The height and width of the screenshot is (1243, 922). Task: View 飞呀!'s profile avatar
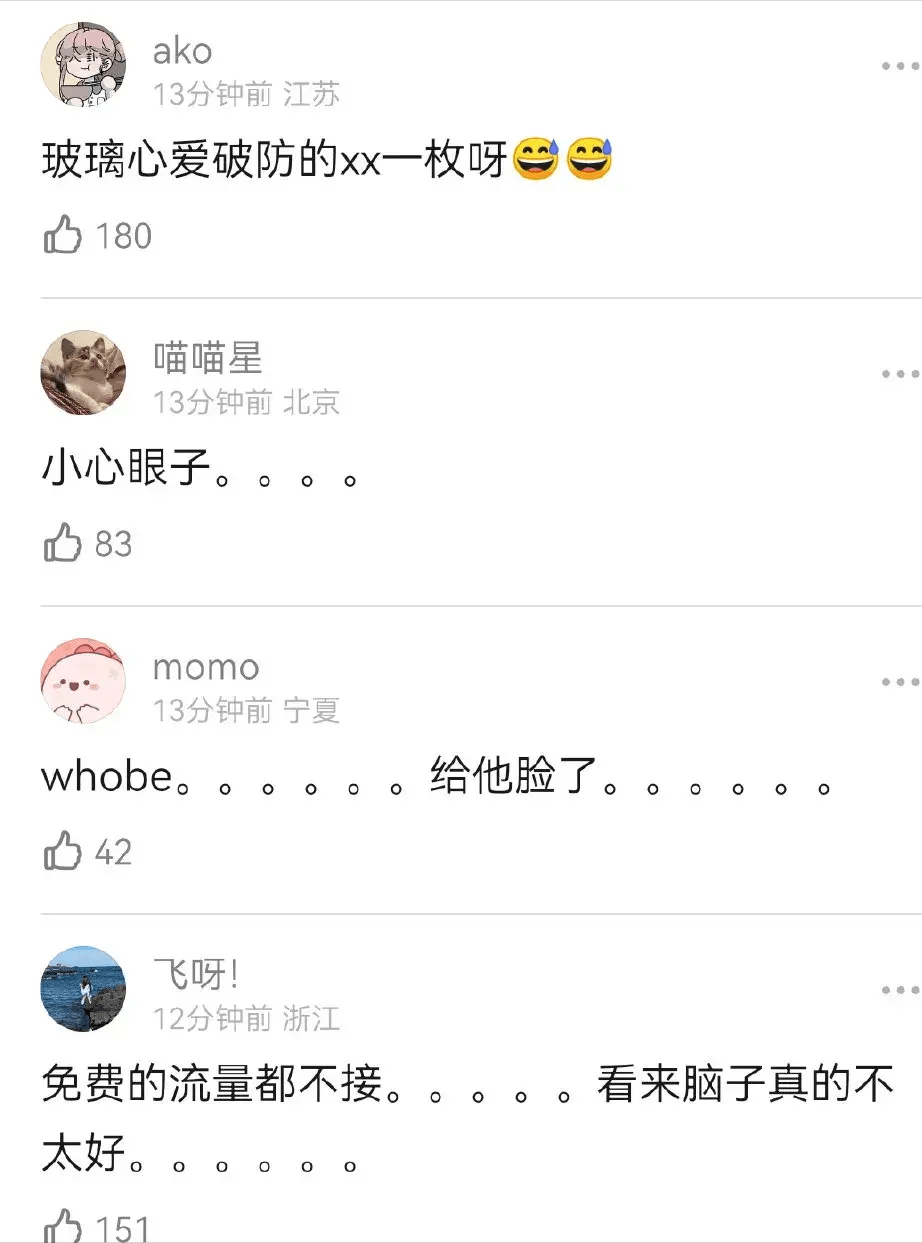[83, 989]
